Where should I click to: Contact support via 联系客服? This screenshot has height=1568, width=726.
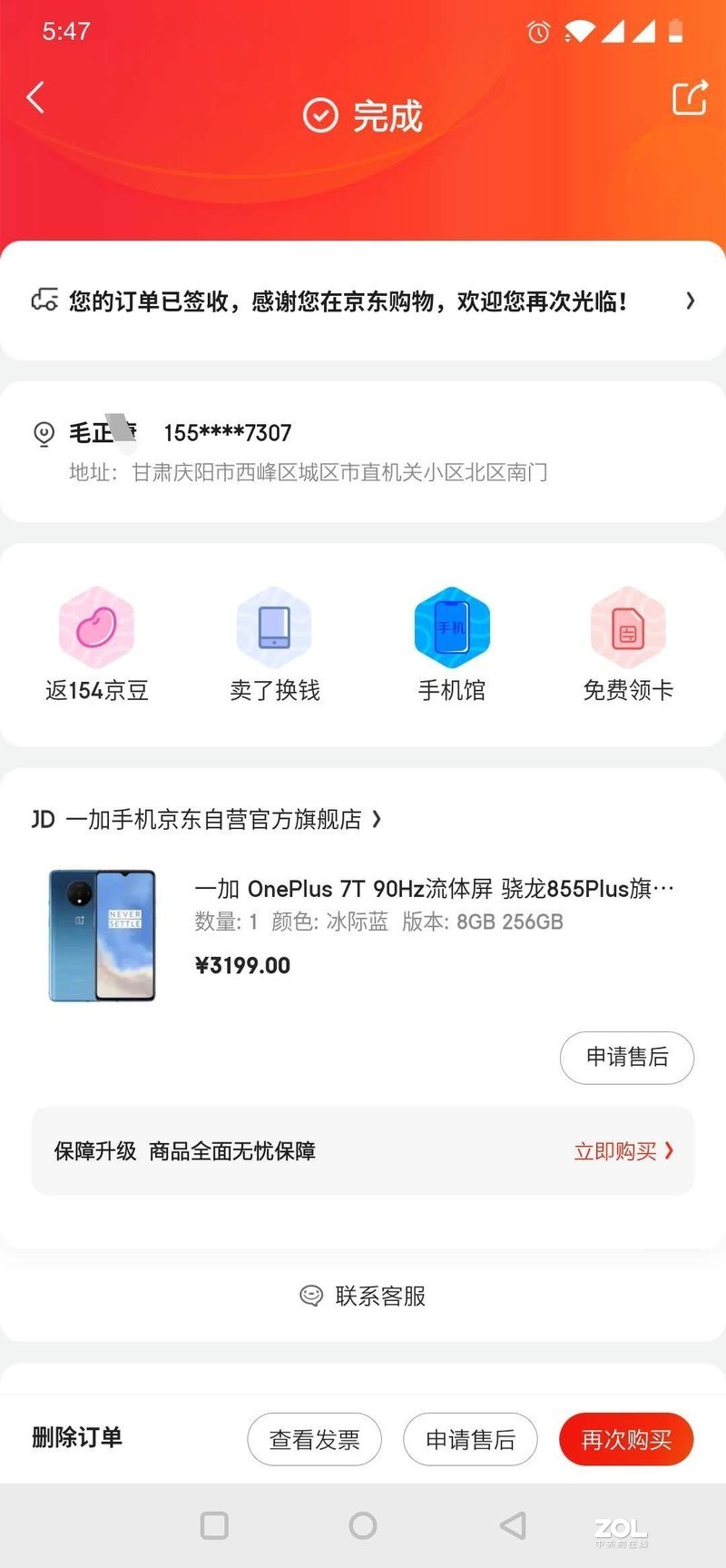pyautogui.click(x=363, y=1296)
